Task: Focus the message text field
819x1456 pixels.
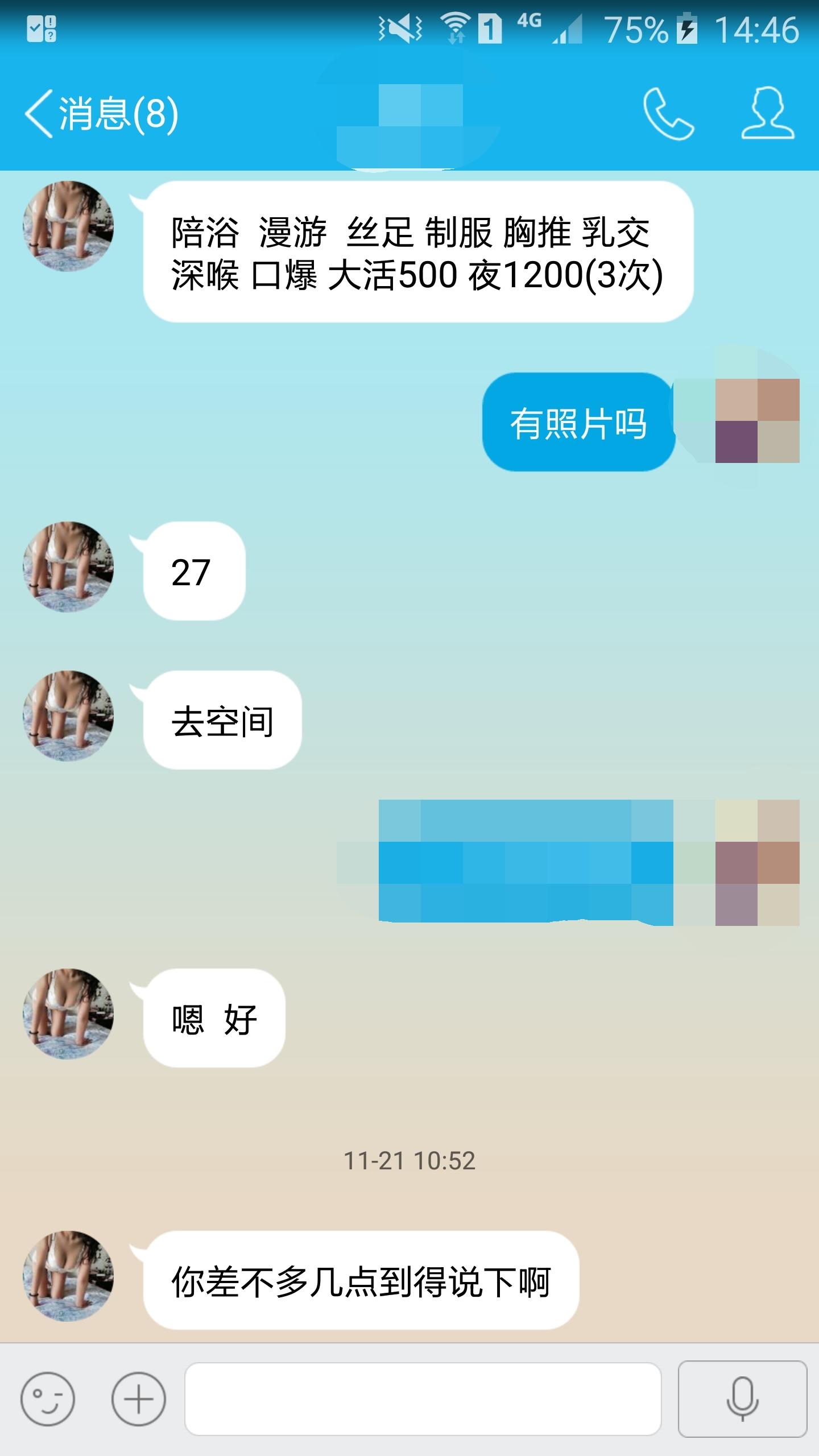Action: click(x=423, y=1399)
